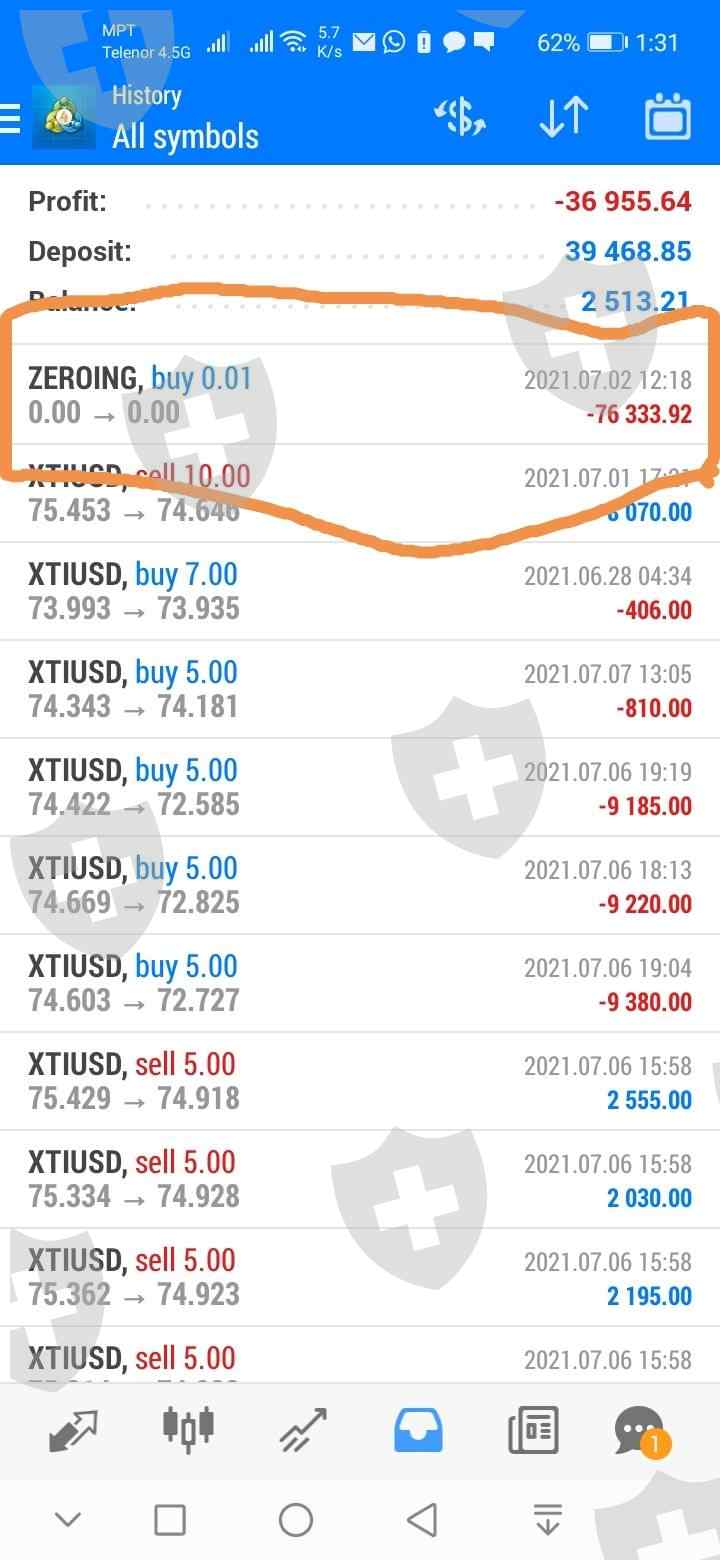Switch to the Trade tab
720x1560 pixels.
pyautogui.click(x=303, y=1430)
